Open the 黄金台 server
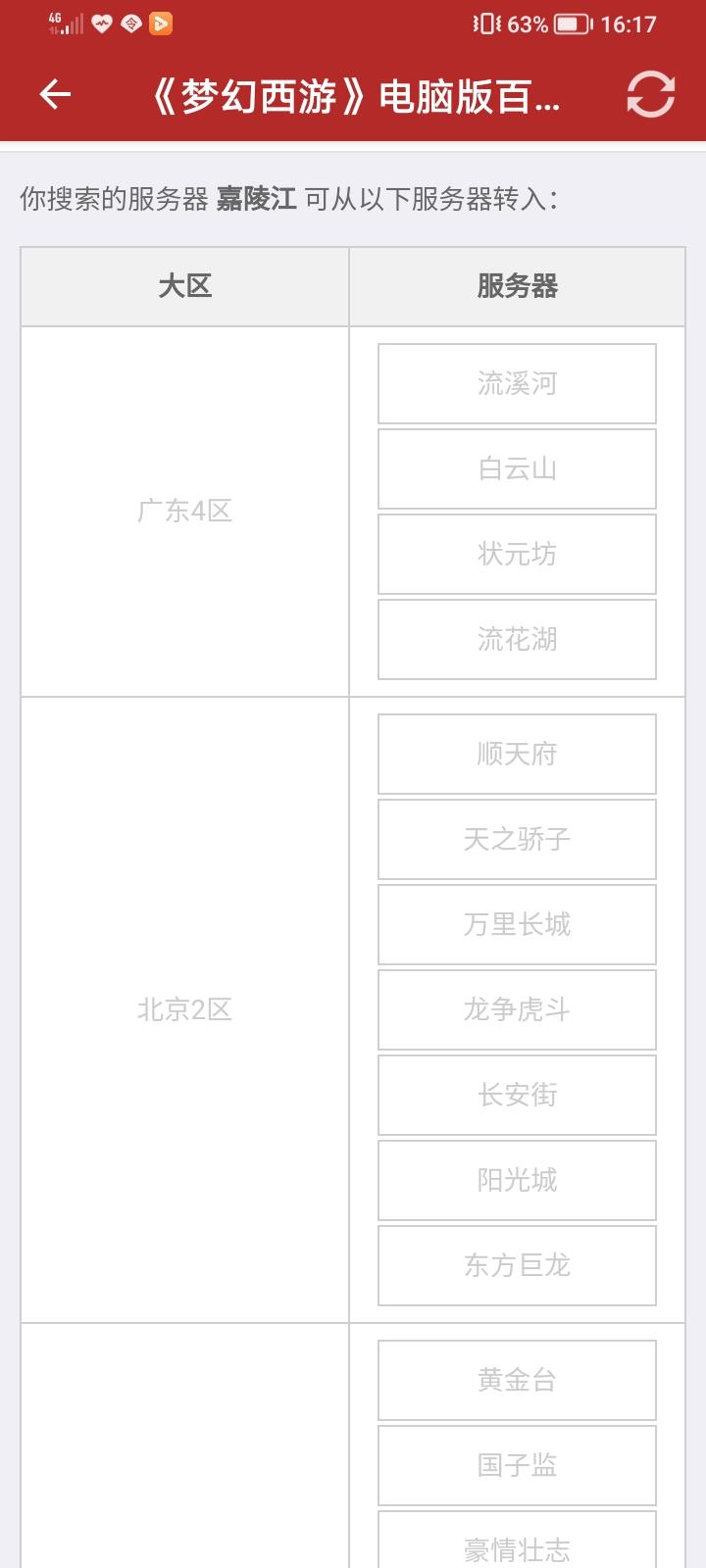This screenshot has width=706, height=1568. (517, 1380)
